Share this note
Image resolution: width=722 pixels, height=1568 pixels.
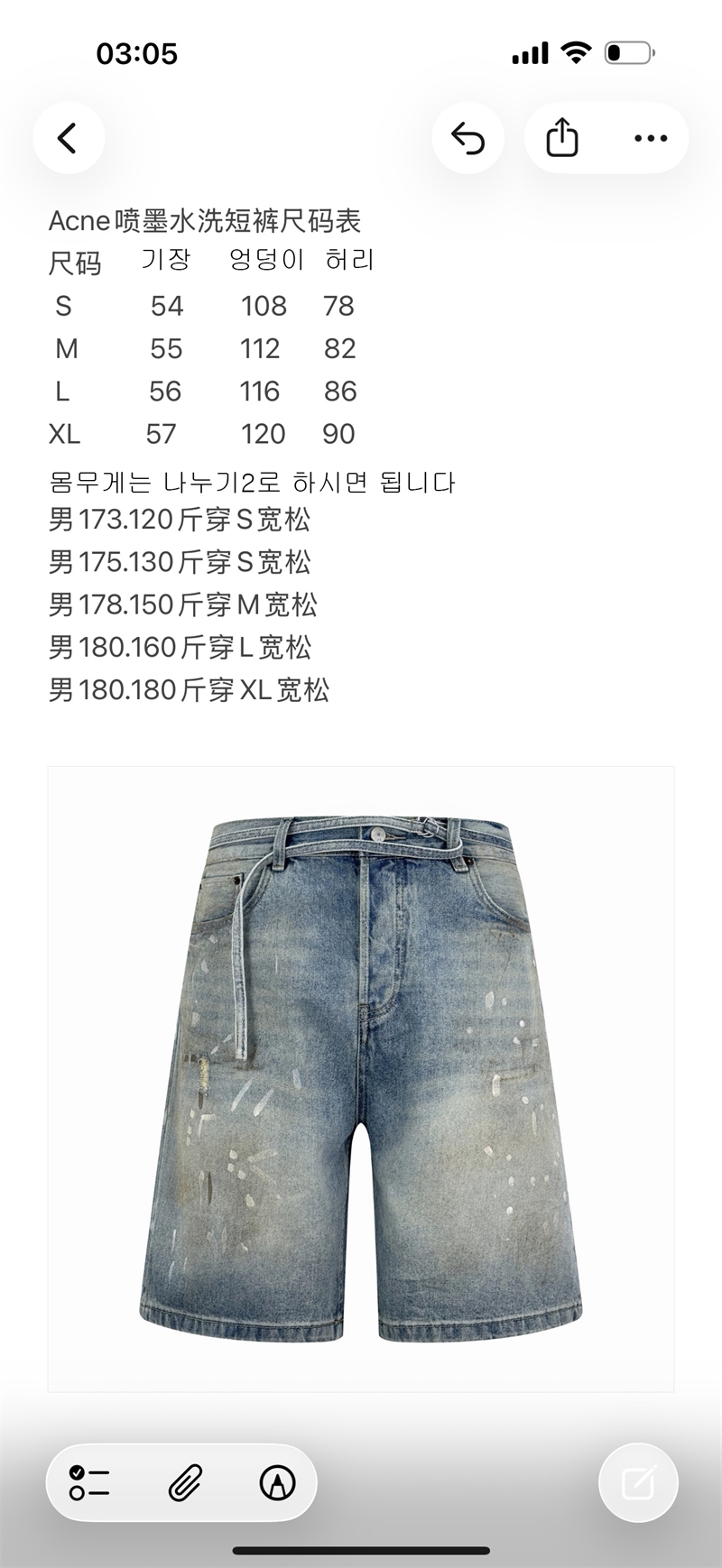(x=561, y=138)
